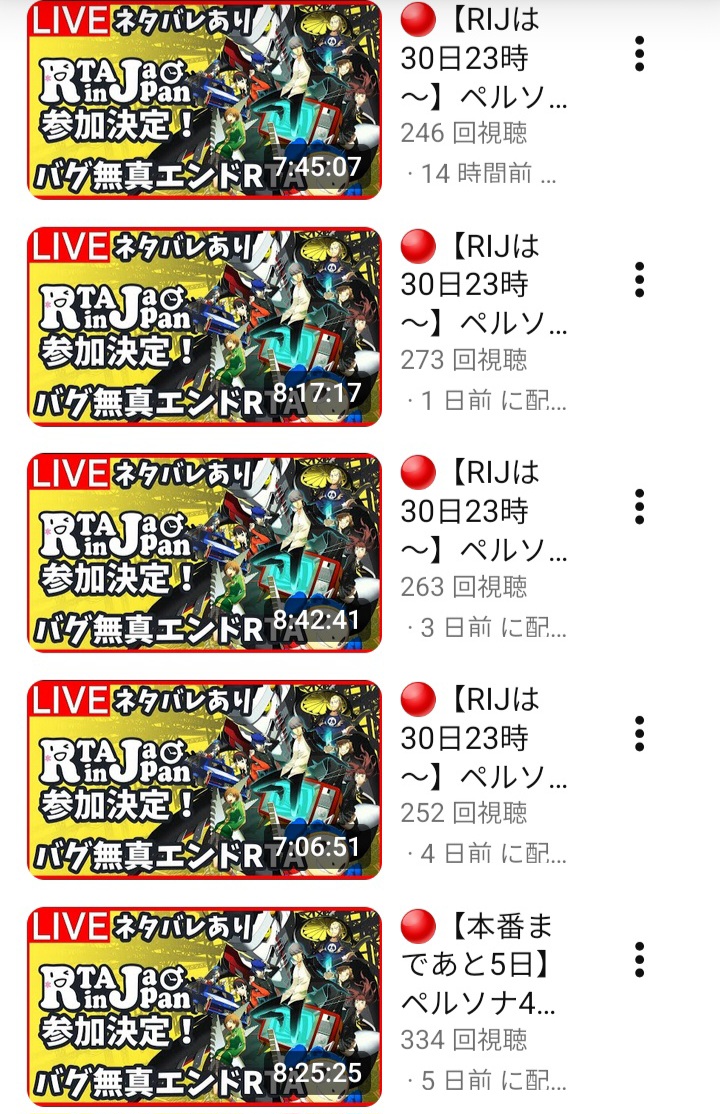The height and width of the screenshot is (1114, 720).
Task: Open overflow menu for the 273 回視聴 video
Action: tap(640, 280)
